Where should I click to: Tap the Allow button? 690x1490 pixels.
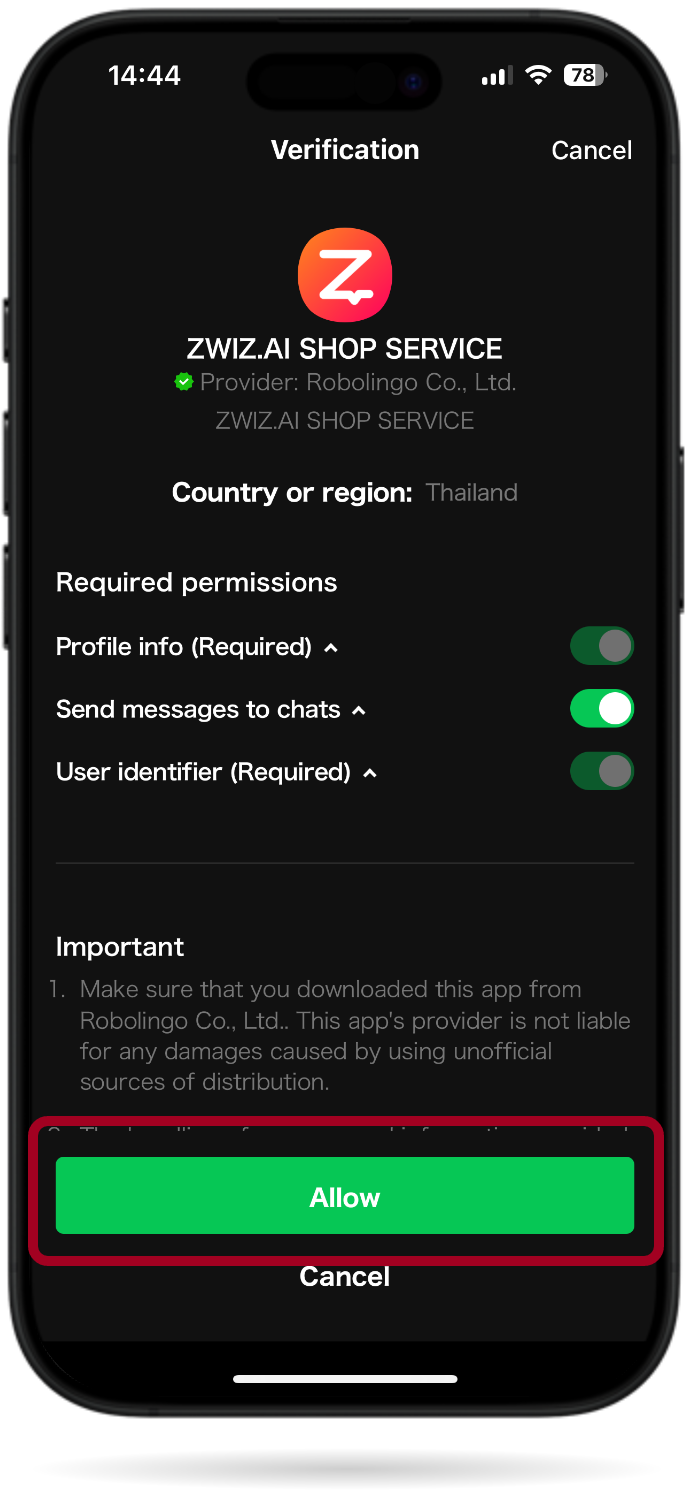[x=345, y=1196]
